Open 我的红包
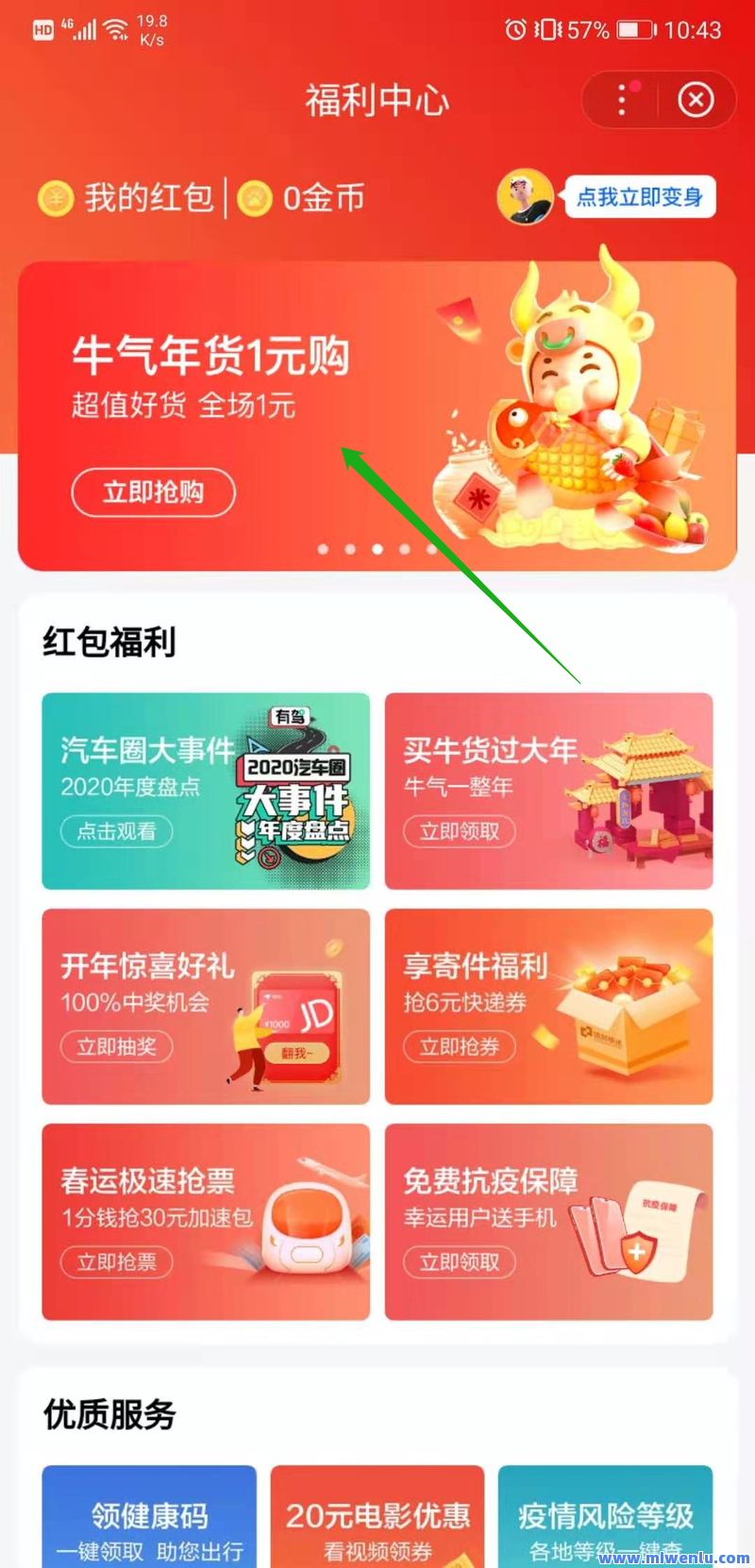 point(126,198)
